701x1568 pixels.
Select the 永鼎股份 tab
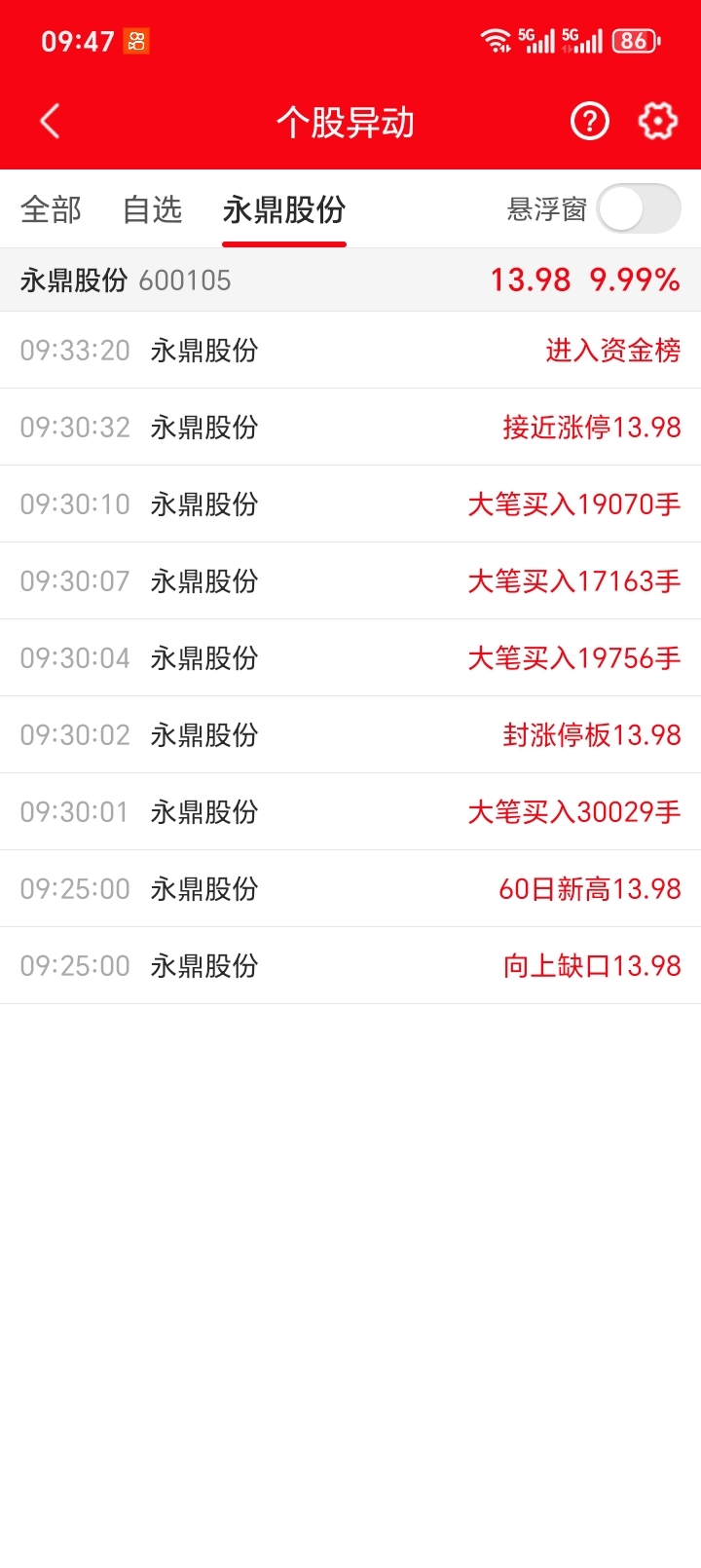coord(284,209)
